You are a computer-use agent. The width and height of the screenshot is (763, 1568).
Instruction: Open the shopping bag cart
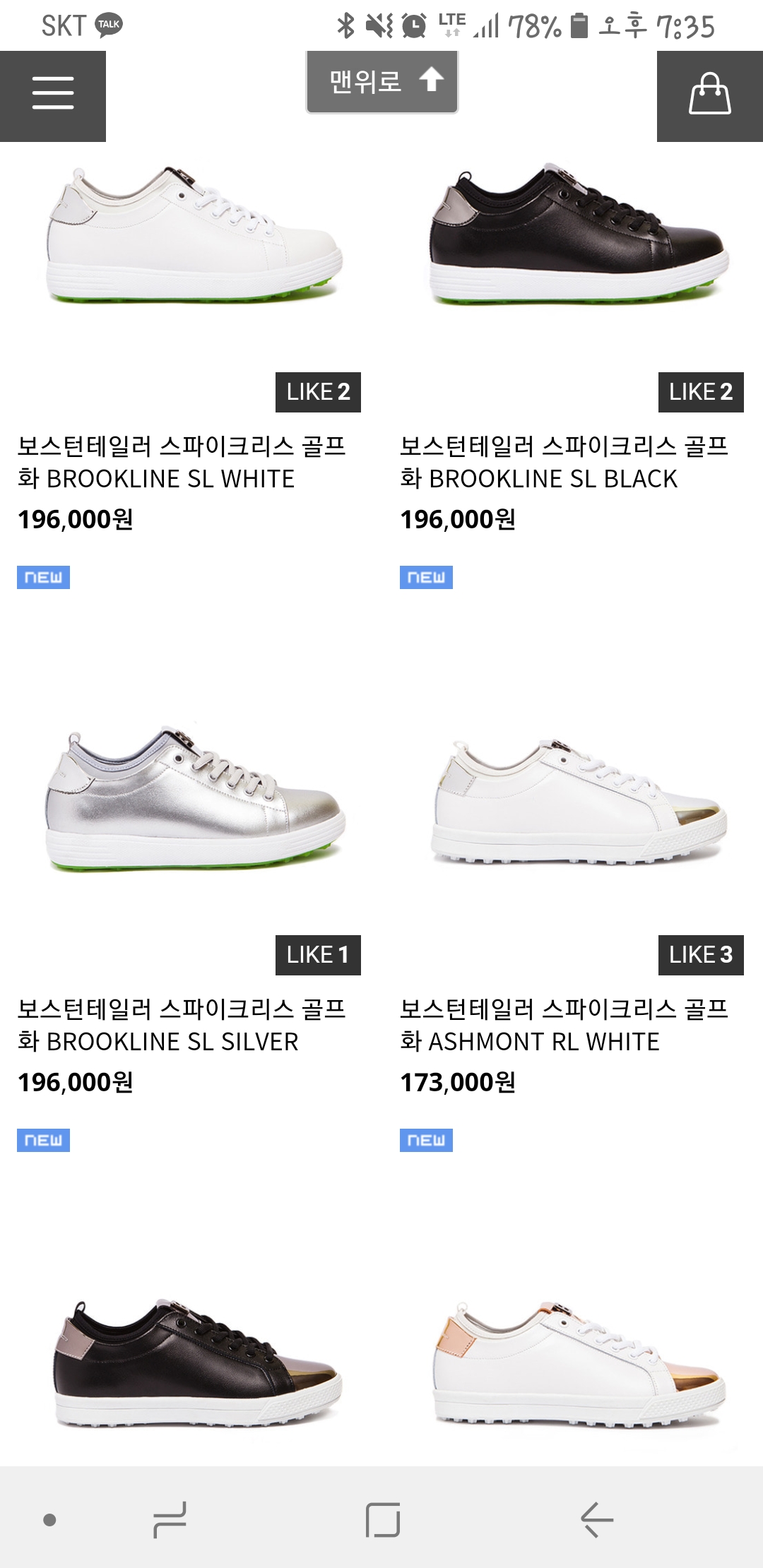tap(709, 95)
